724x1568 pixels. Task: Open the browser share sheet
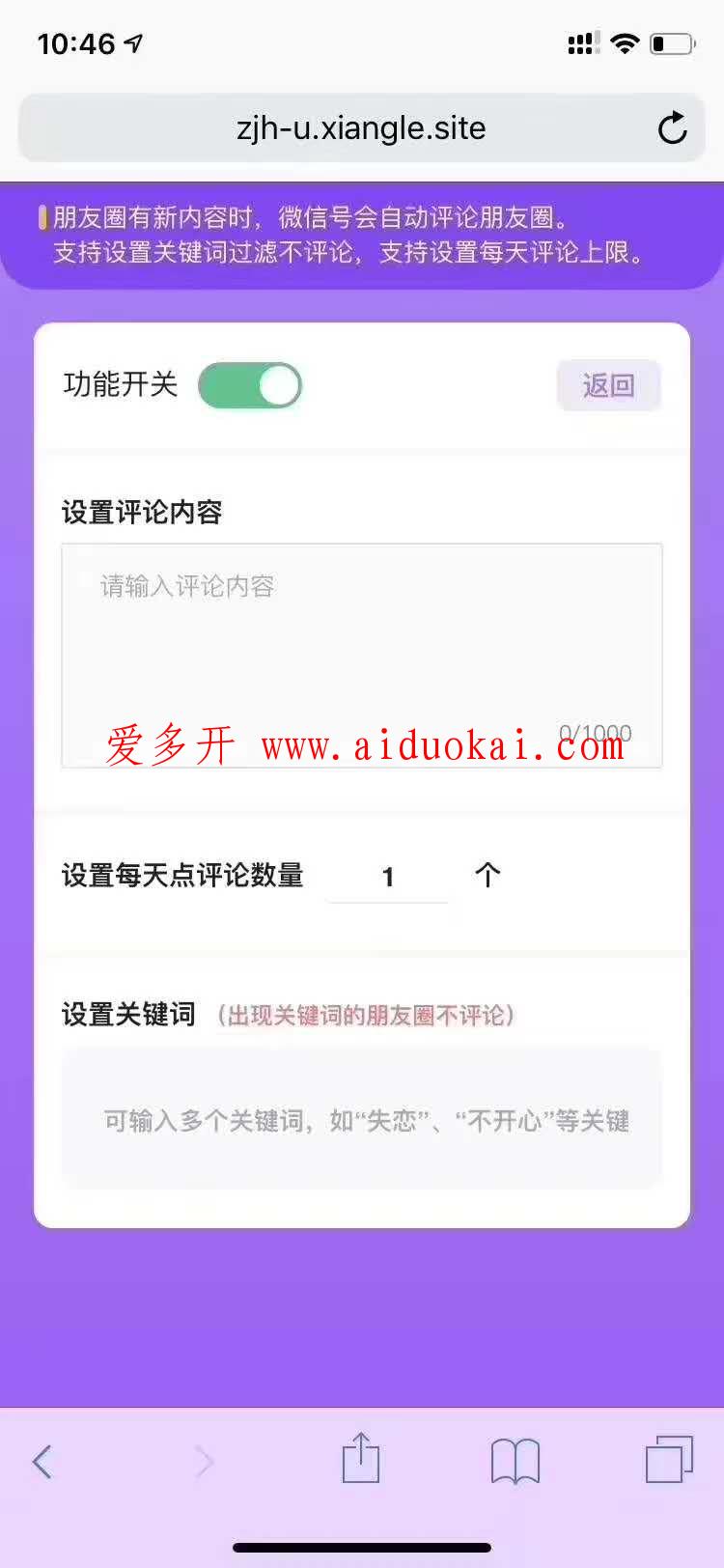[361, 1458]
